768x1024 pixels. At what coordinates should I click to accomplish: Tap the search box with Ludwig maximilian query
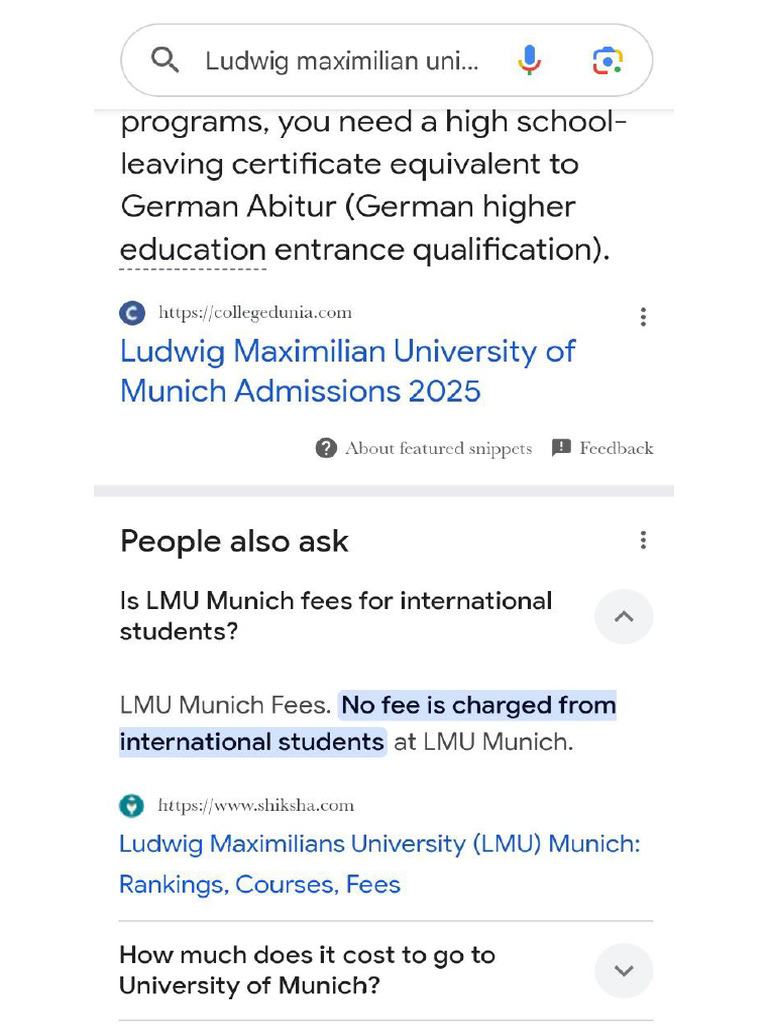(x=340, y=61)
